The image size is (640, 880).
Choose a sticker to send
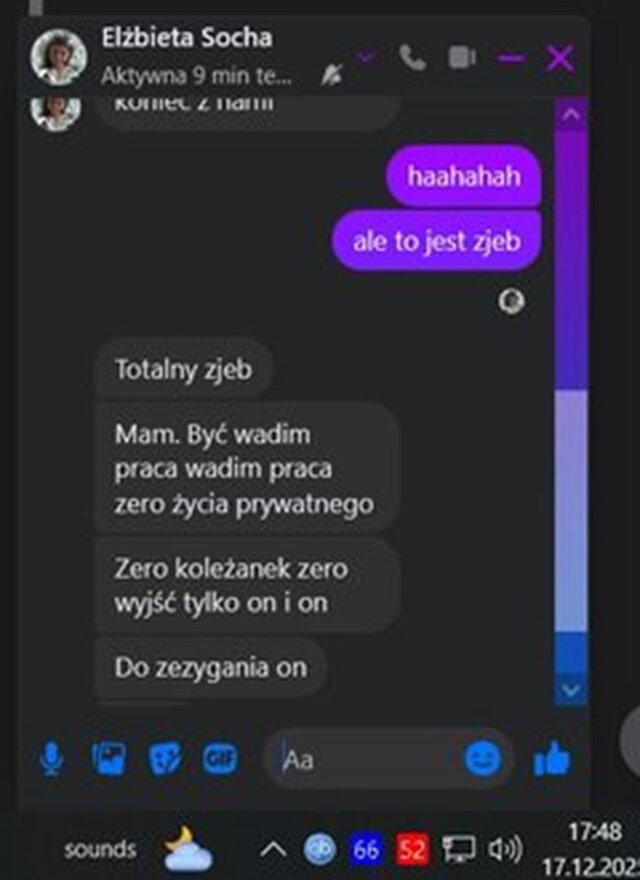(164, 761)
